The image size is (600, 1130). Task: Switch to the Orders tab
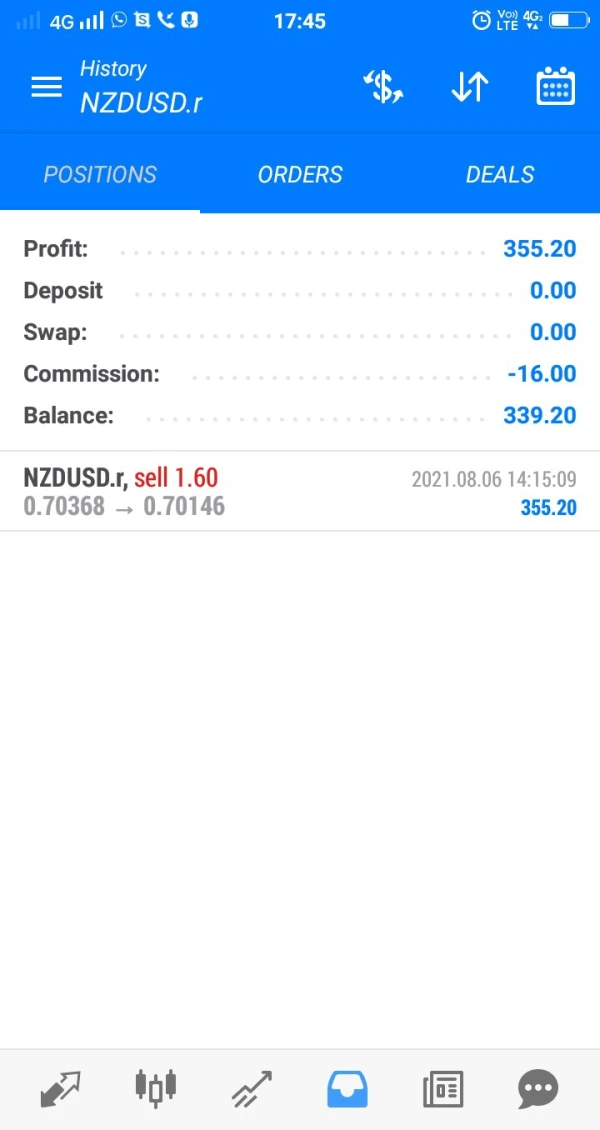[300, 175]
